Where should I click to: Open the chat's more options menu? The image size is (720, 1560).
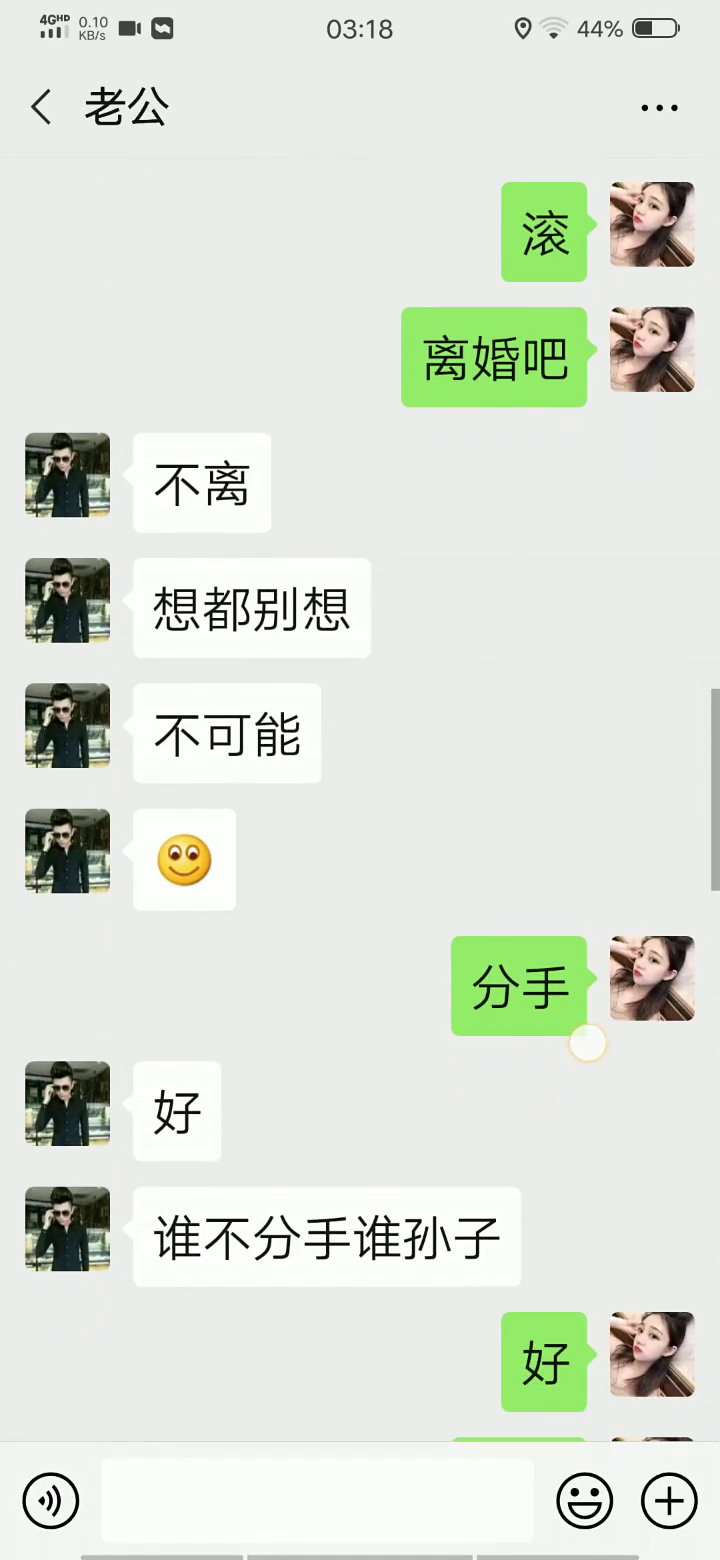pyautogui.click(x=659, y=108)
